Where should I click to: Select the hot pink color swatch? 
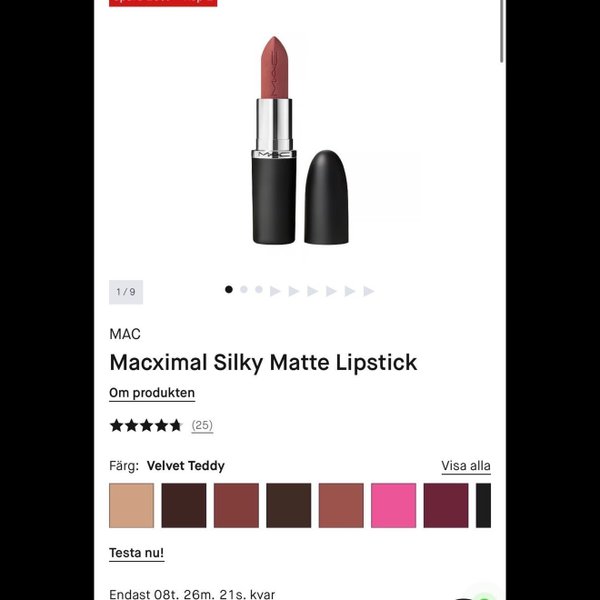click(393, 505)
